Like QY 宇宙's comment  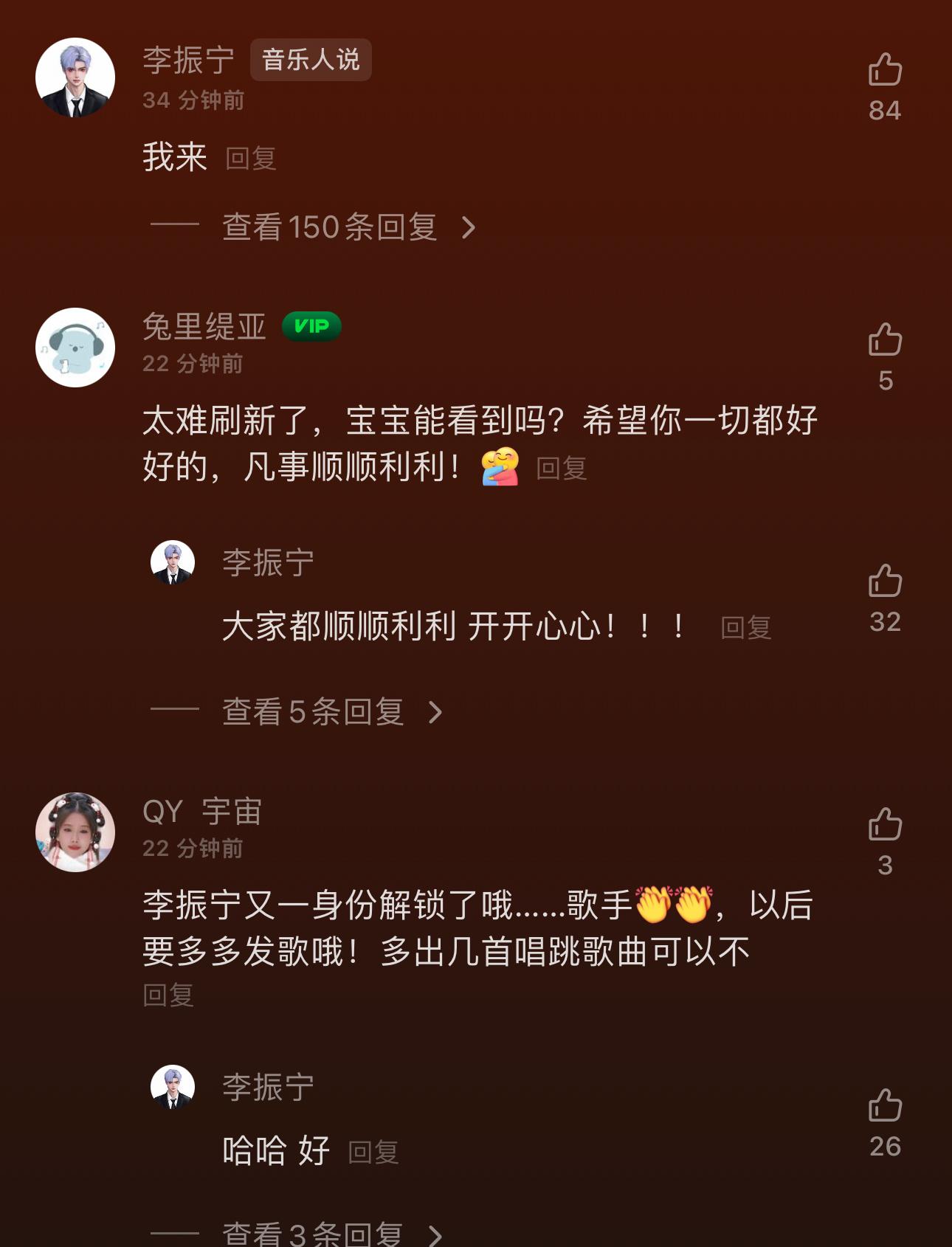(885, 825)
